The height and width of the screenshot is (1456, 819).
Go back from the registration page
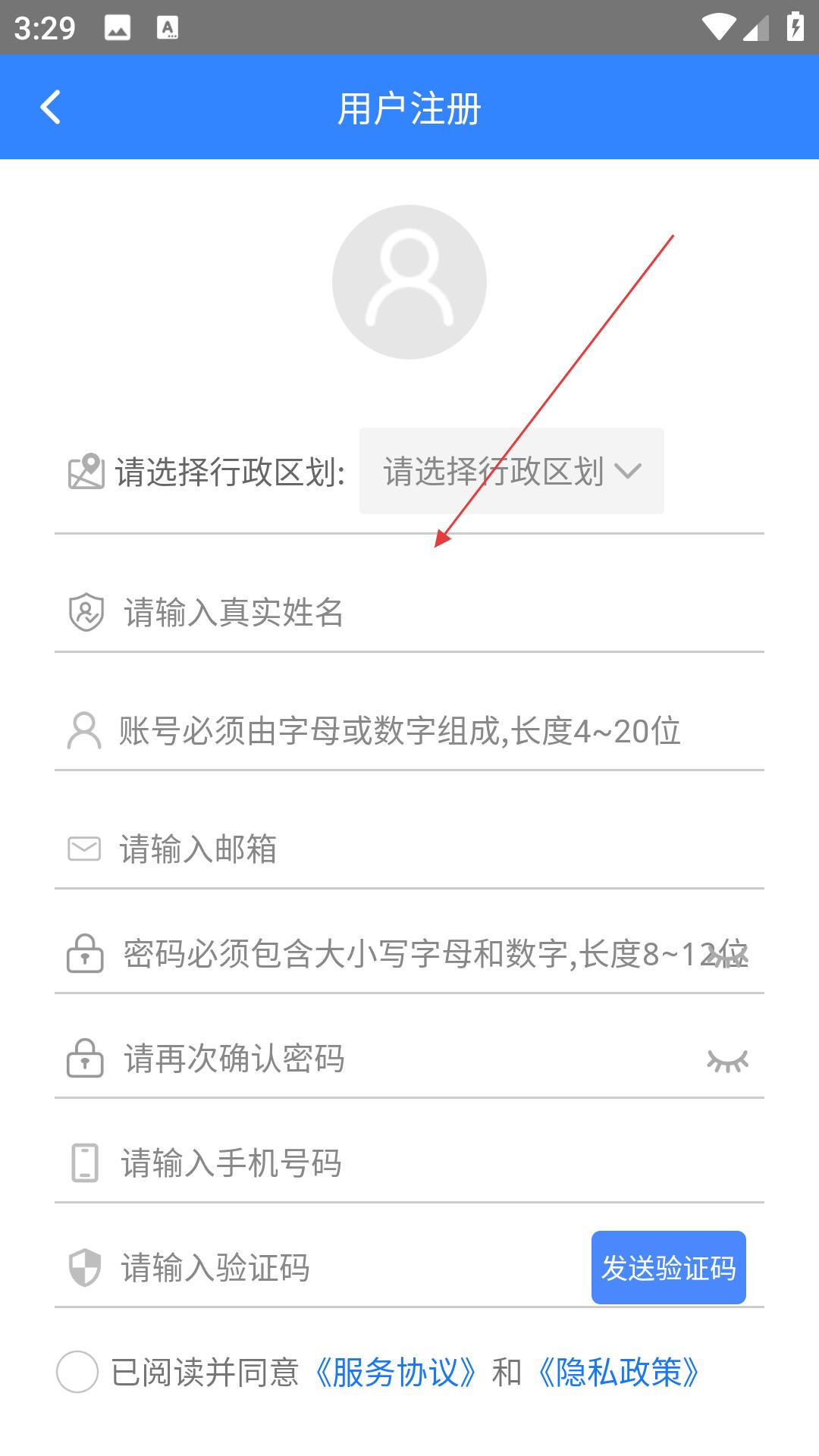51,107
